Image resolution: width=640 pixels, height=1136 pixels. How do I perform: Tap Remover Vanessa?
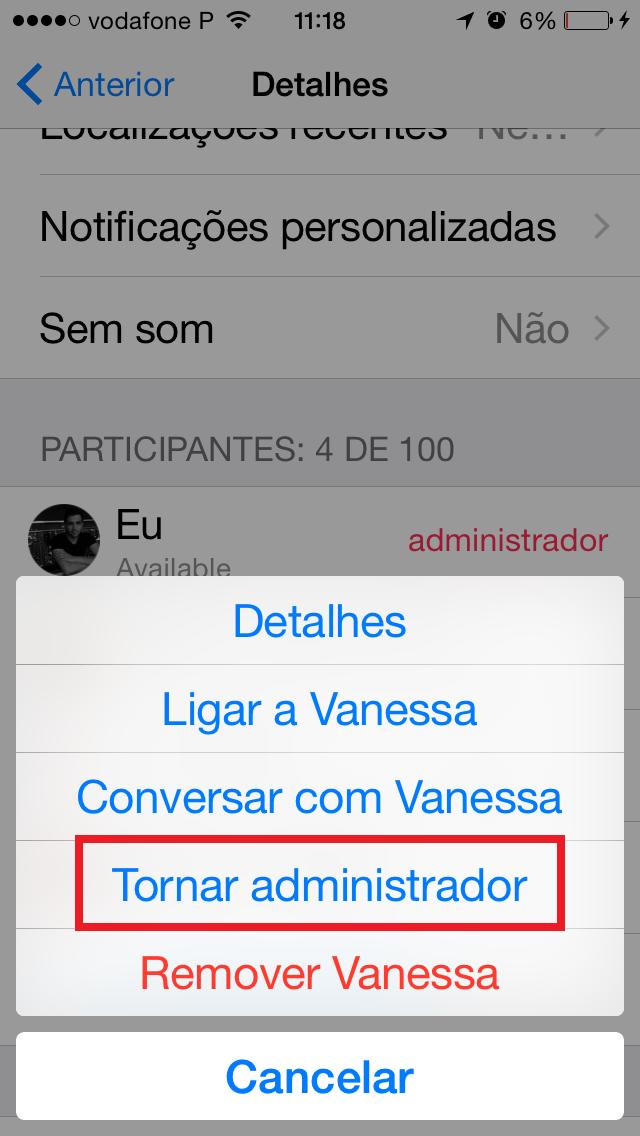point(320,972)
